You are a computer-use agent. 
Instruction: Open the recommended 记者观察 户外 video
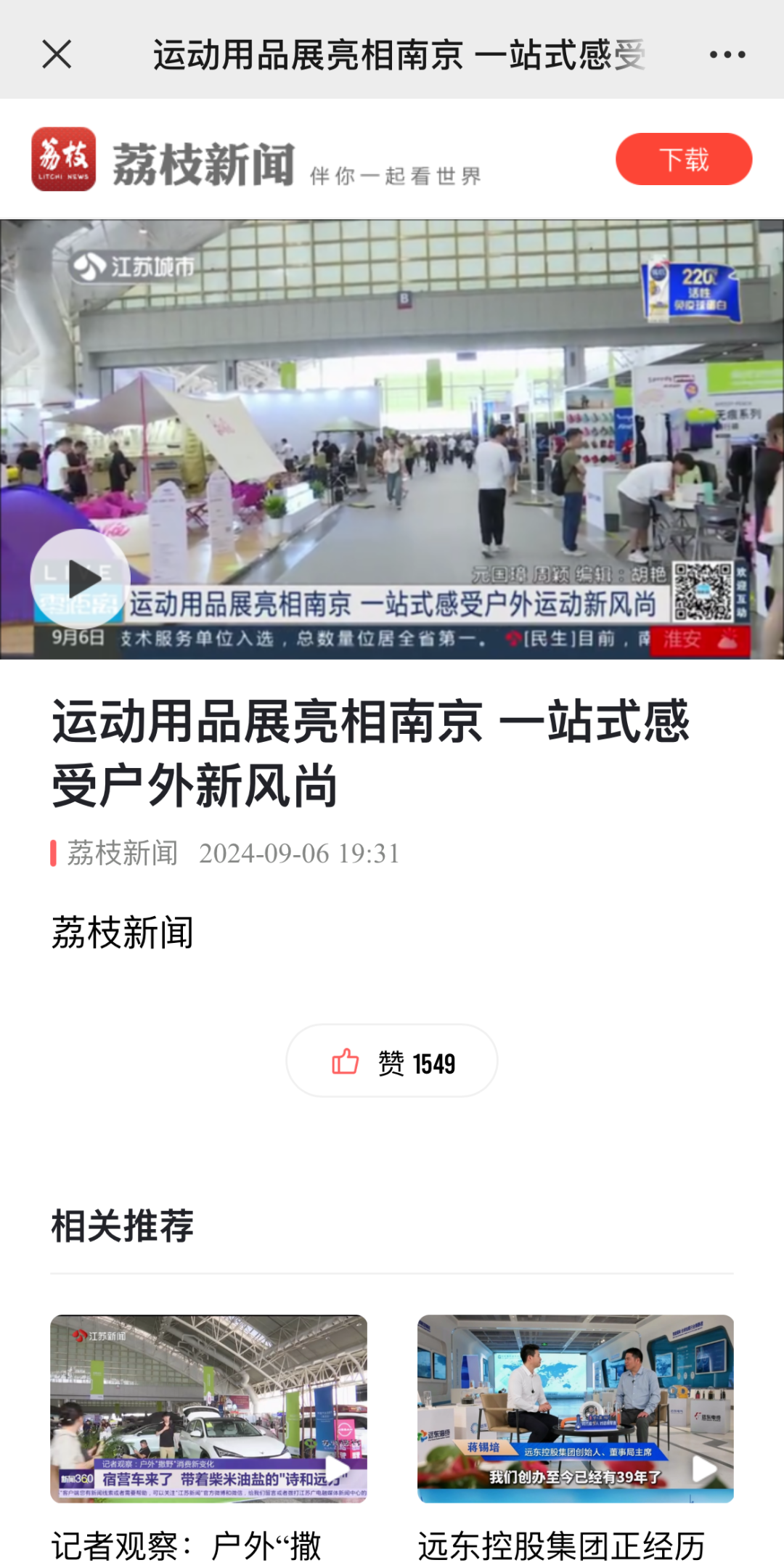(x=208, y=1408)
